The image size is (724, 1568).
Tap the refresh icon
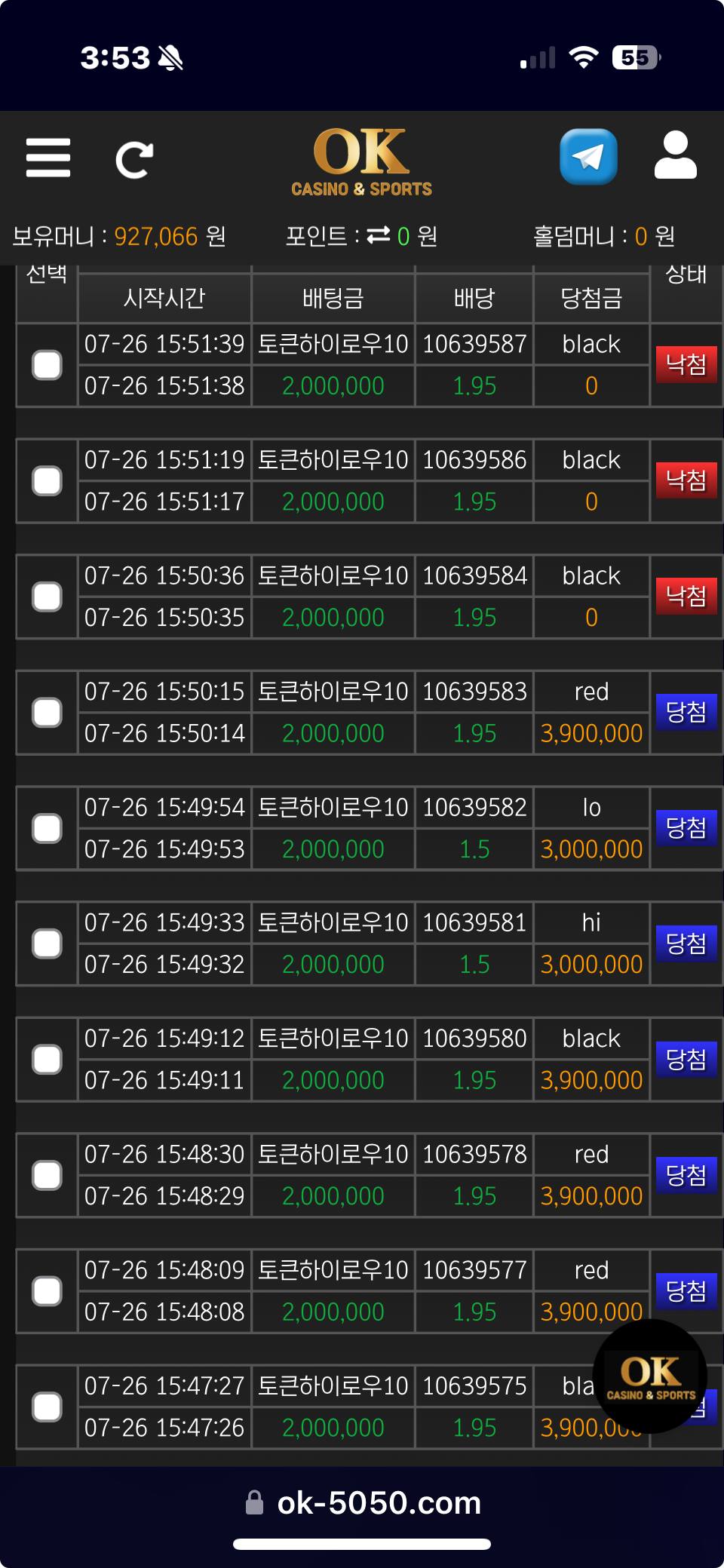coord(135,159)
